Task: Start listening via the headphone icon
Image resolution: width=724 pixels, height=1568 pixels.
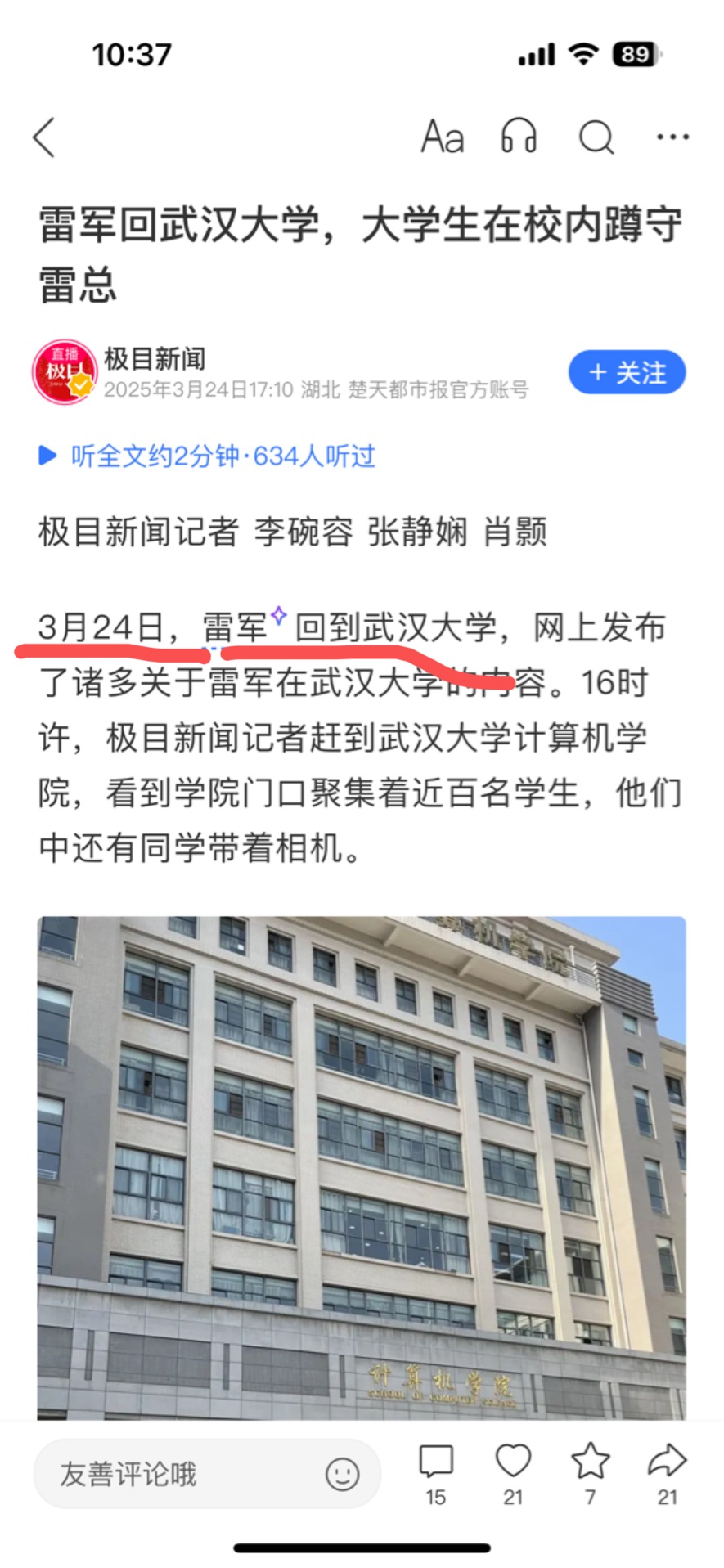Action: [x=519, y=137]
